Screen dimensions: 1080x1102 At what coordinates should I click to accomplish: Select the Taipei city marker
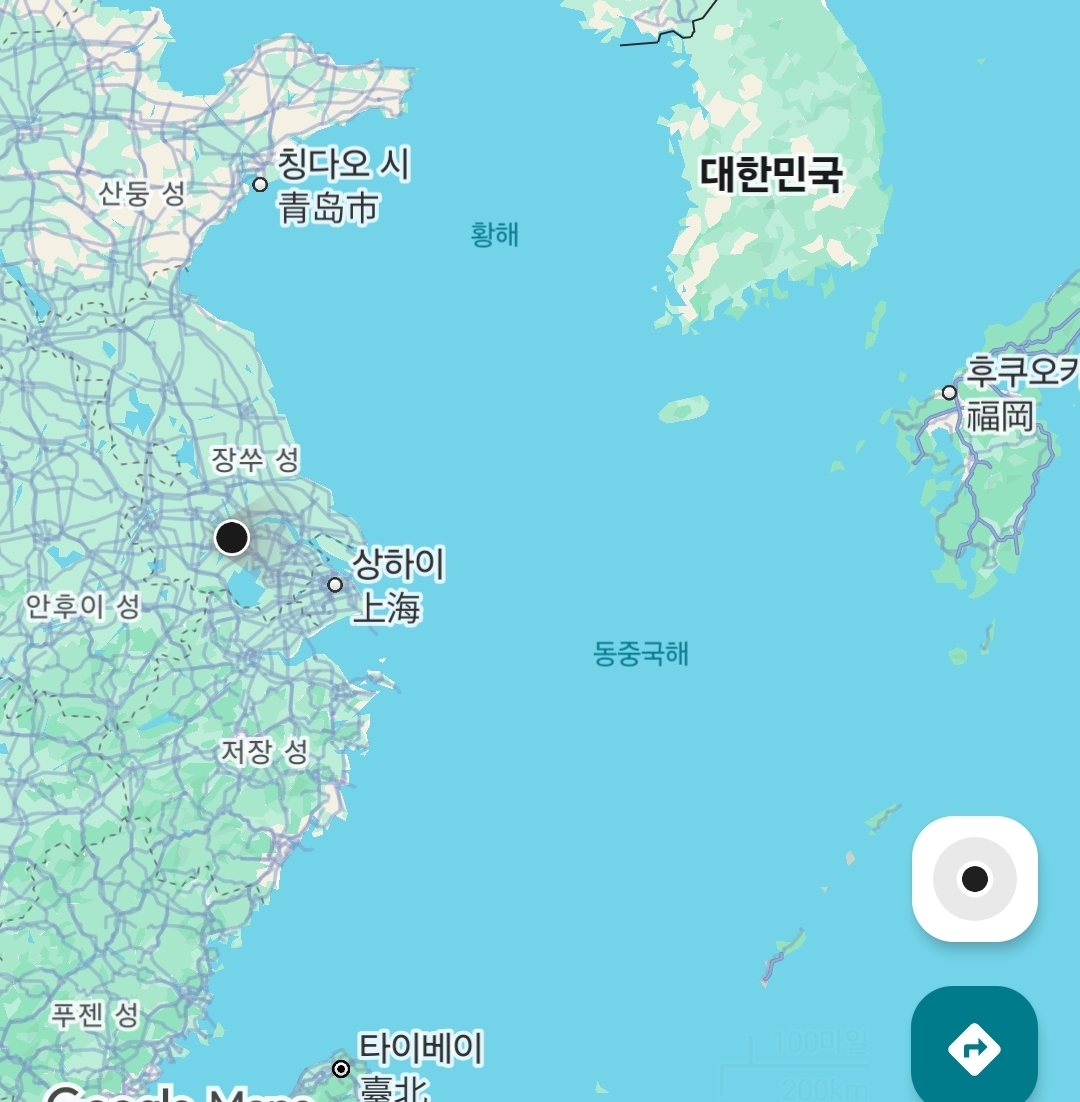(x=341, y=1069)
